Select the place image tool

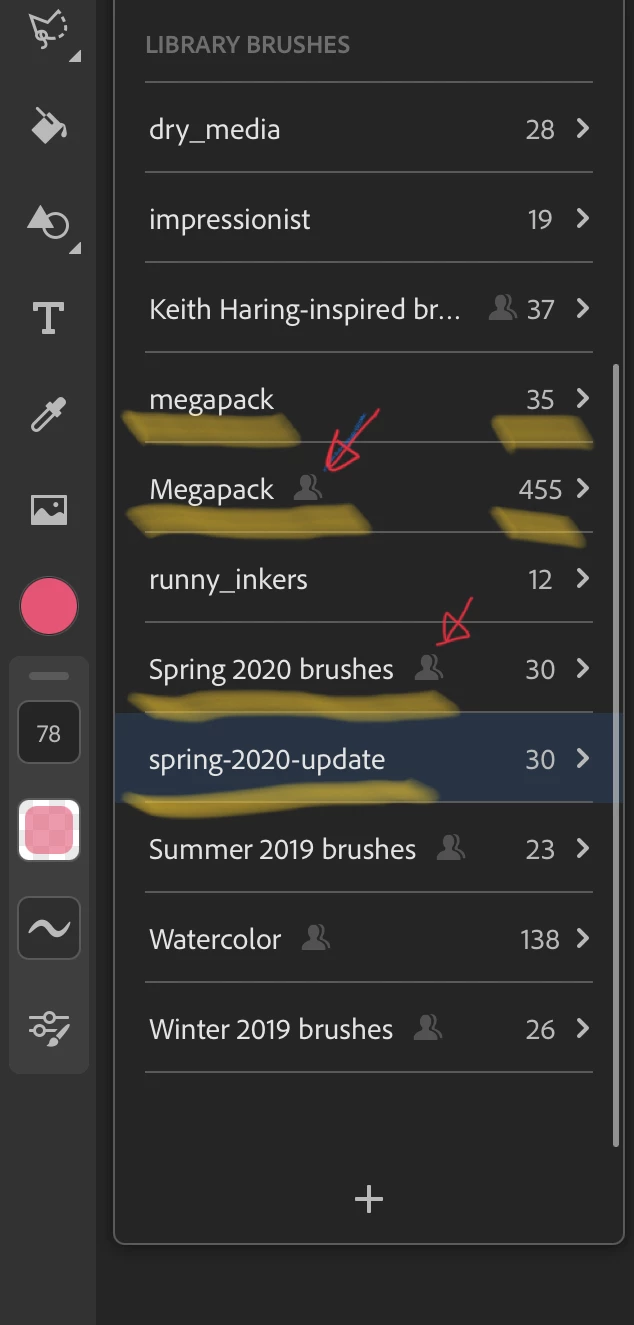click(x=48, y=510)
